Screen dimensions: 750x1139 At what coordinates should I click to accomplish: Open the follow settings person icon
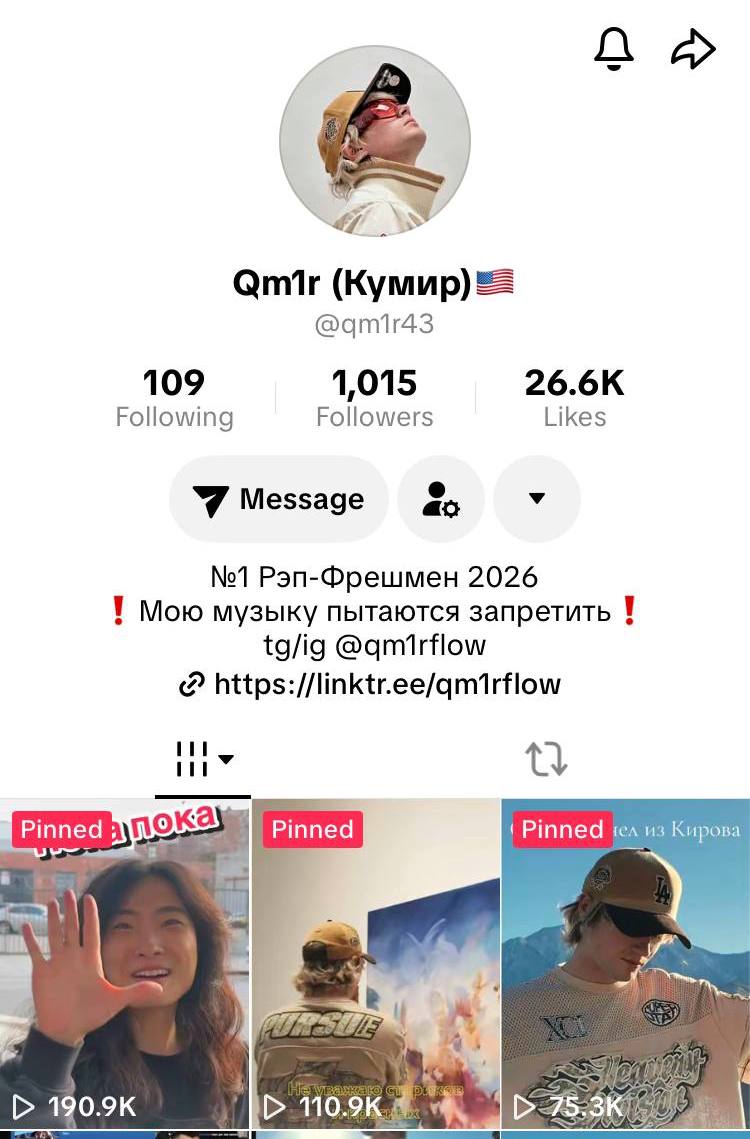tap(441, 499)
